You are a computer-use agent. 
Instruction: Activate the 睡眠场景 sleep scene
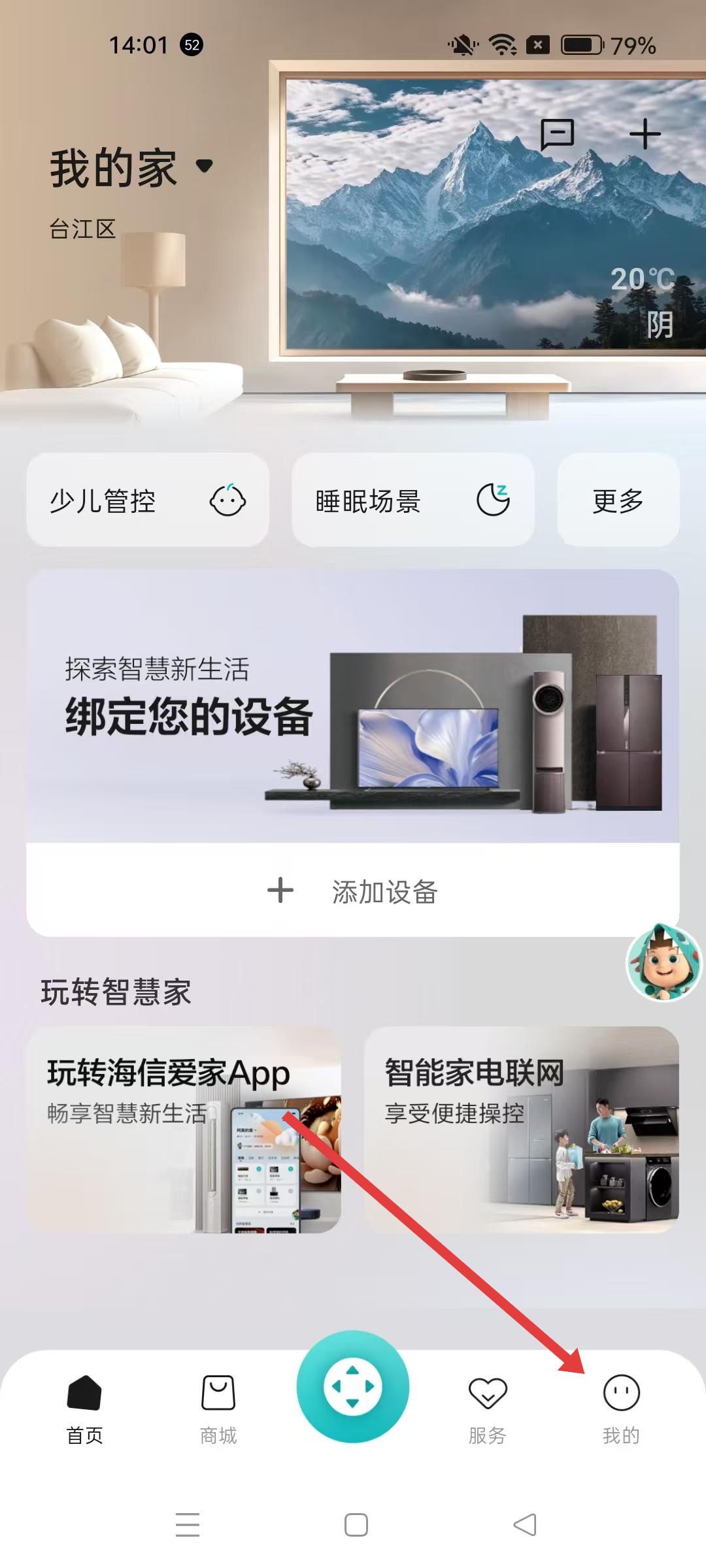pyautogui.click(x=412, y=500)
